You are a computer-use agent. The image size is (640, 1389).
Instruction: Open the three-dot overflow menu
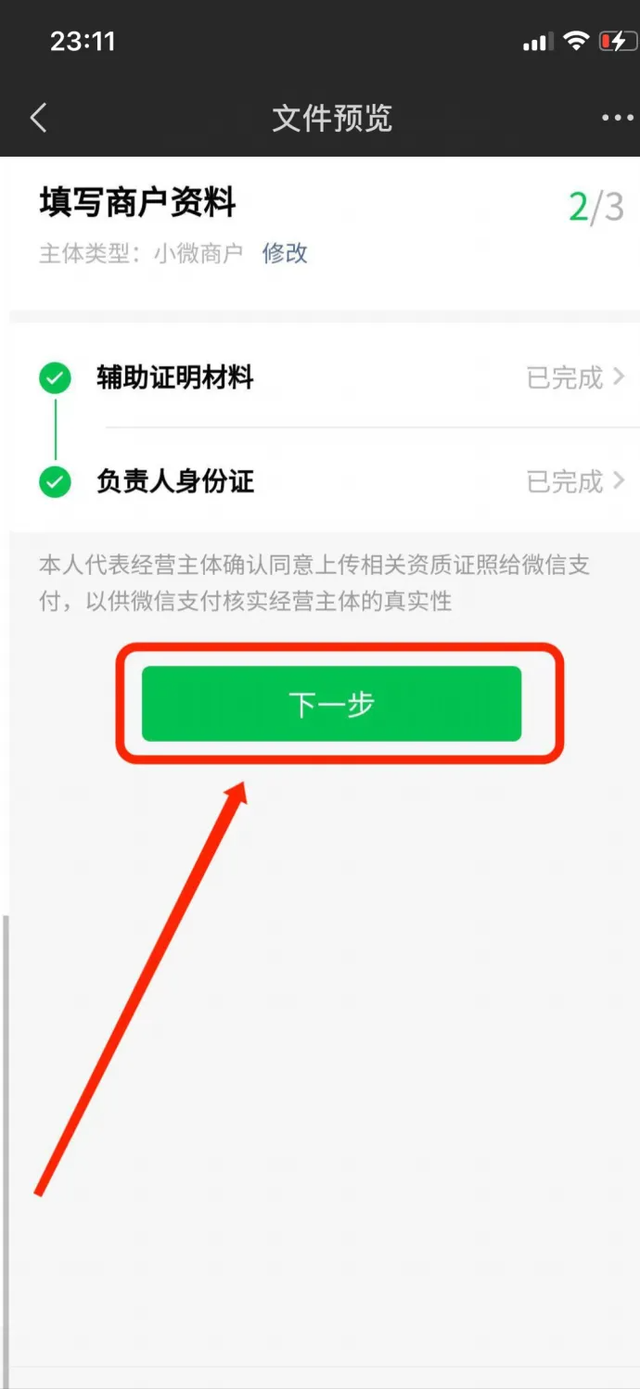tap(616, 118)
